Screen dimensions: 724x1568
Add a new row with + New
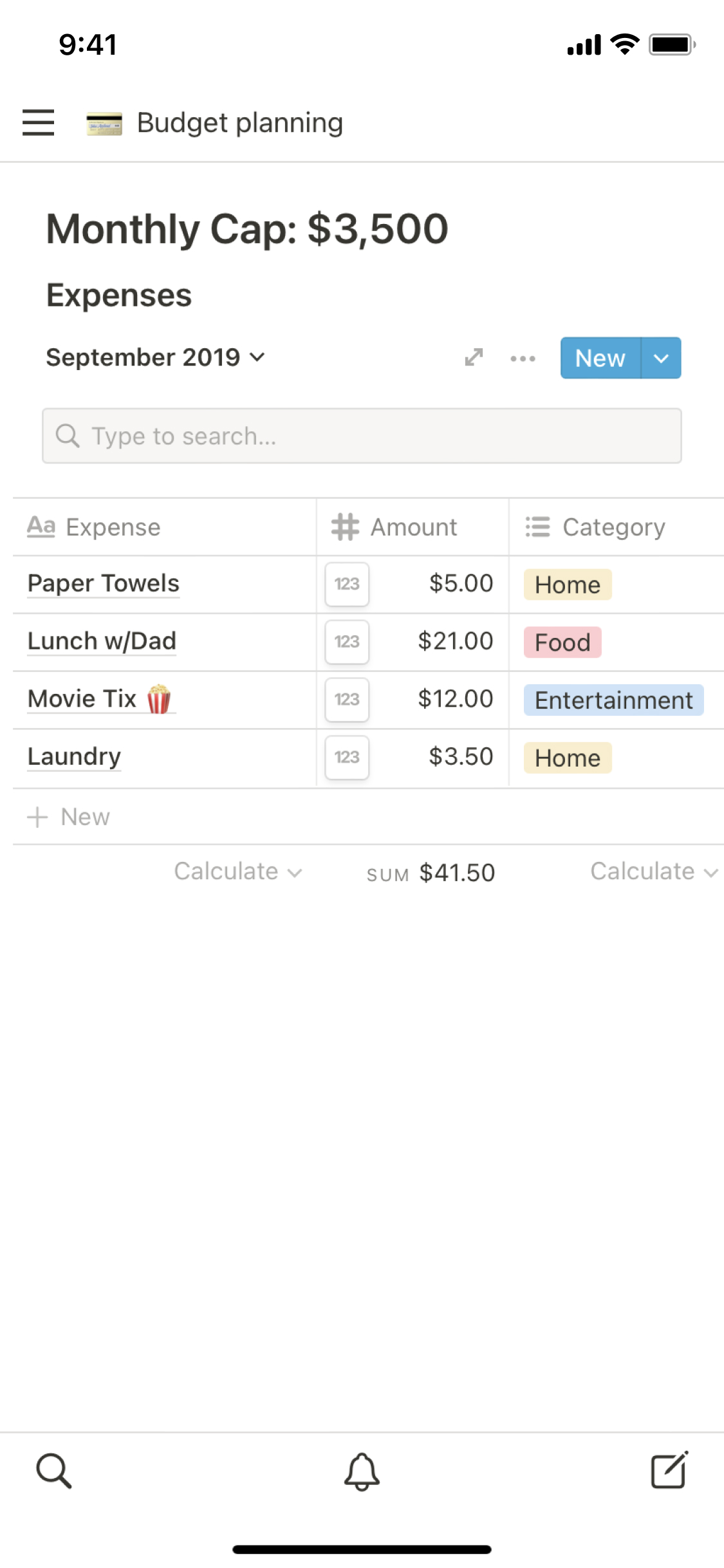pyautogui.click(x=69, y=817)
